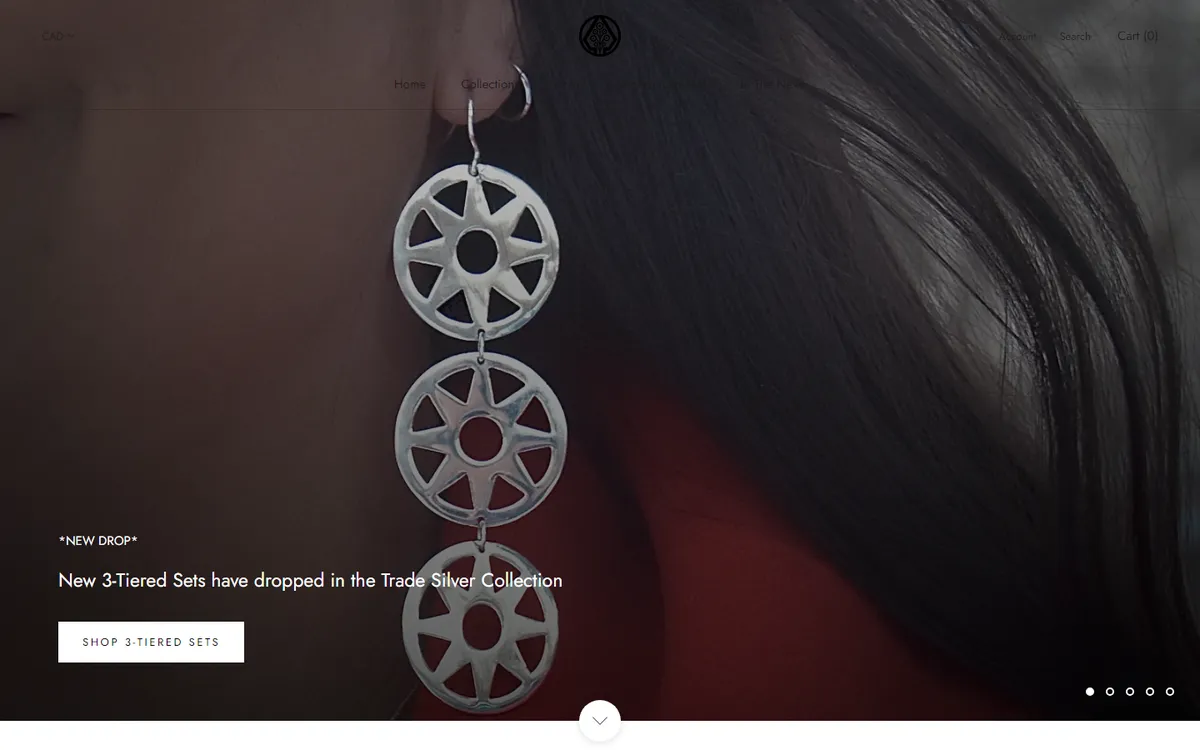Image resolution: width=1200 pixels, height=750 pixels.
Task: Jump to the third slide dot
Action: click(1130, 691)
